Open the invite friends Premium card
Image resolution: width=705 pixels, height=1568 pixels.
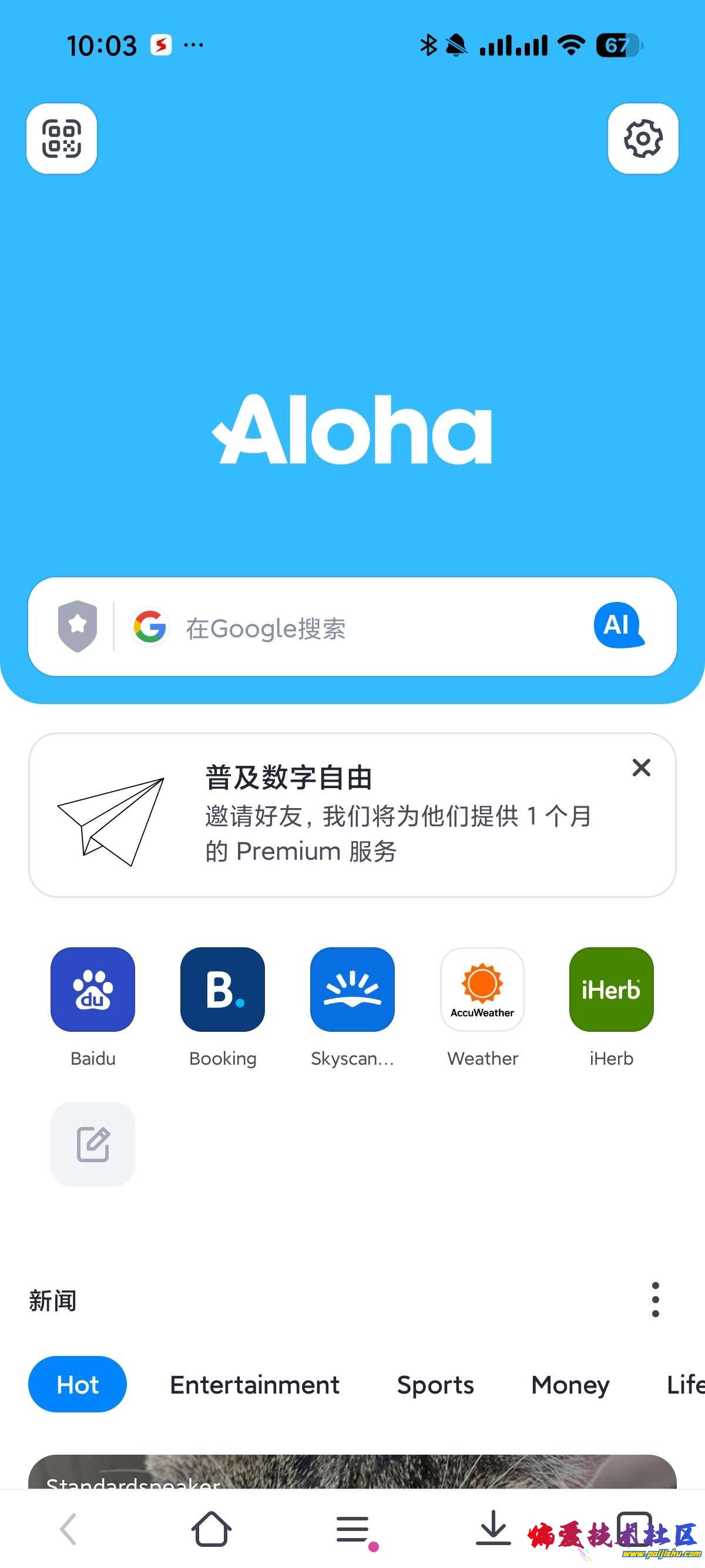(352, 815)
